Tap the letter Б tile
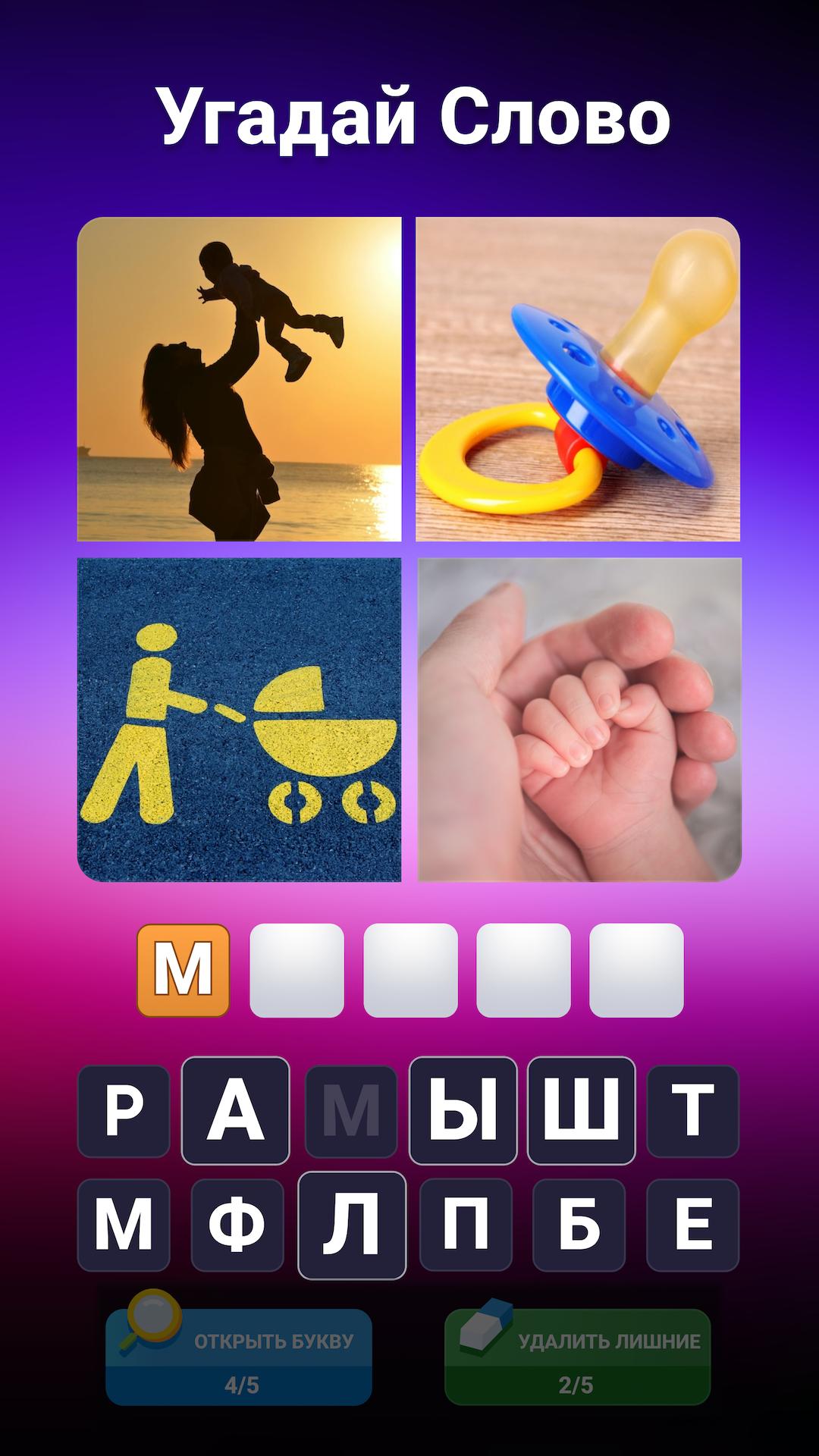 (579, 1225)
